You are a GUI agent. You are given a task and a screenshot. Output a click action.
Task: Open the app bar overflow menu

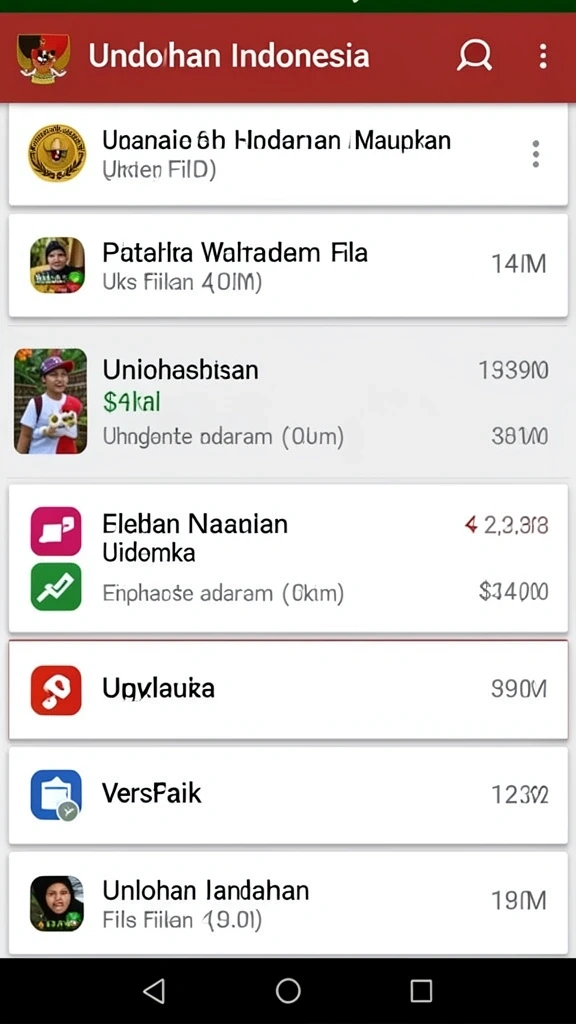pyautogui.click(x=543, y=57)
